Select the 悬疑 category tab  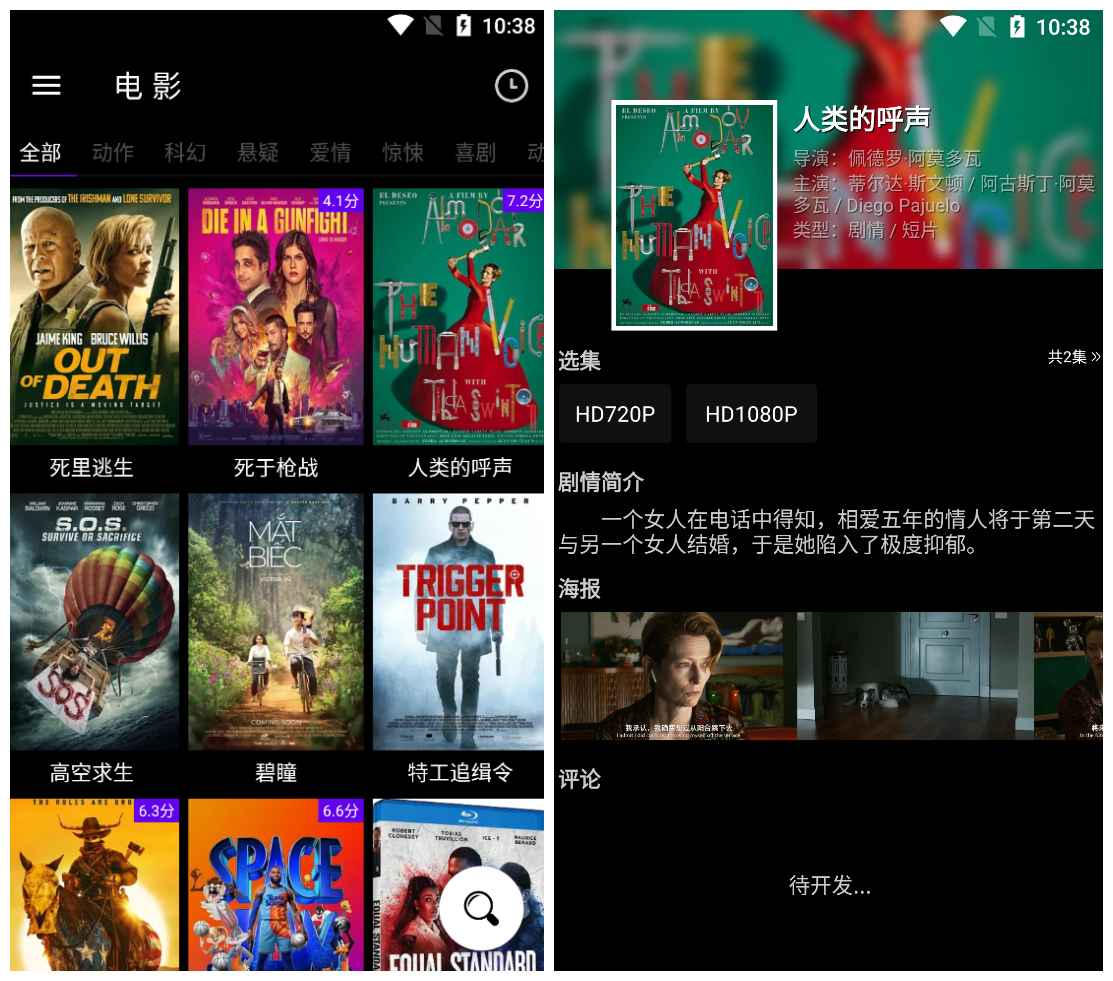click(x=258, y=152)
